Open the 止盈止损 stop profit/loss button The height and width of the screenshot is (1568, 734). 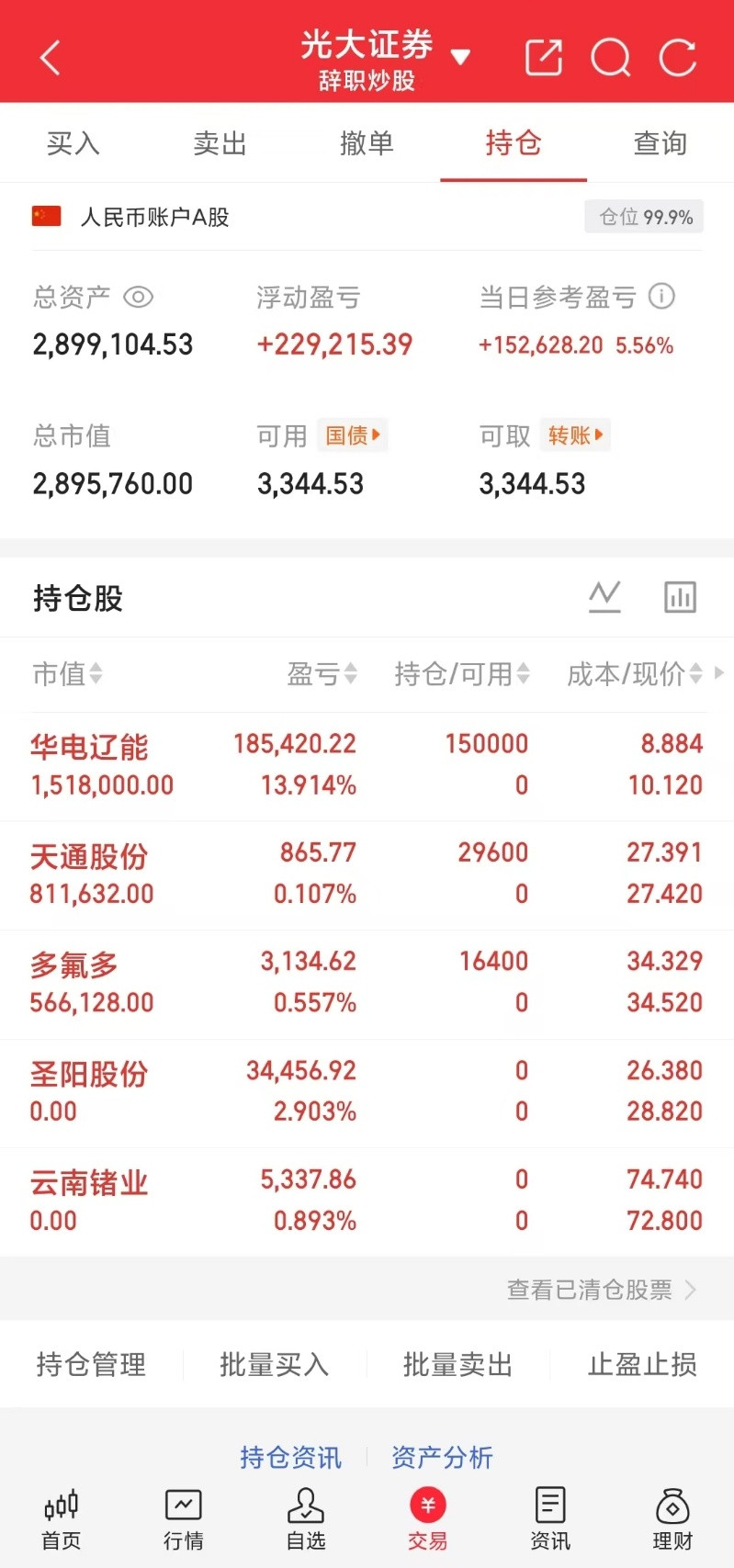(642, 1366)
